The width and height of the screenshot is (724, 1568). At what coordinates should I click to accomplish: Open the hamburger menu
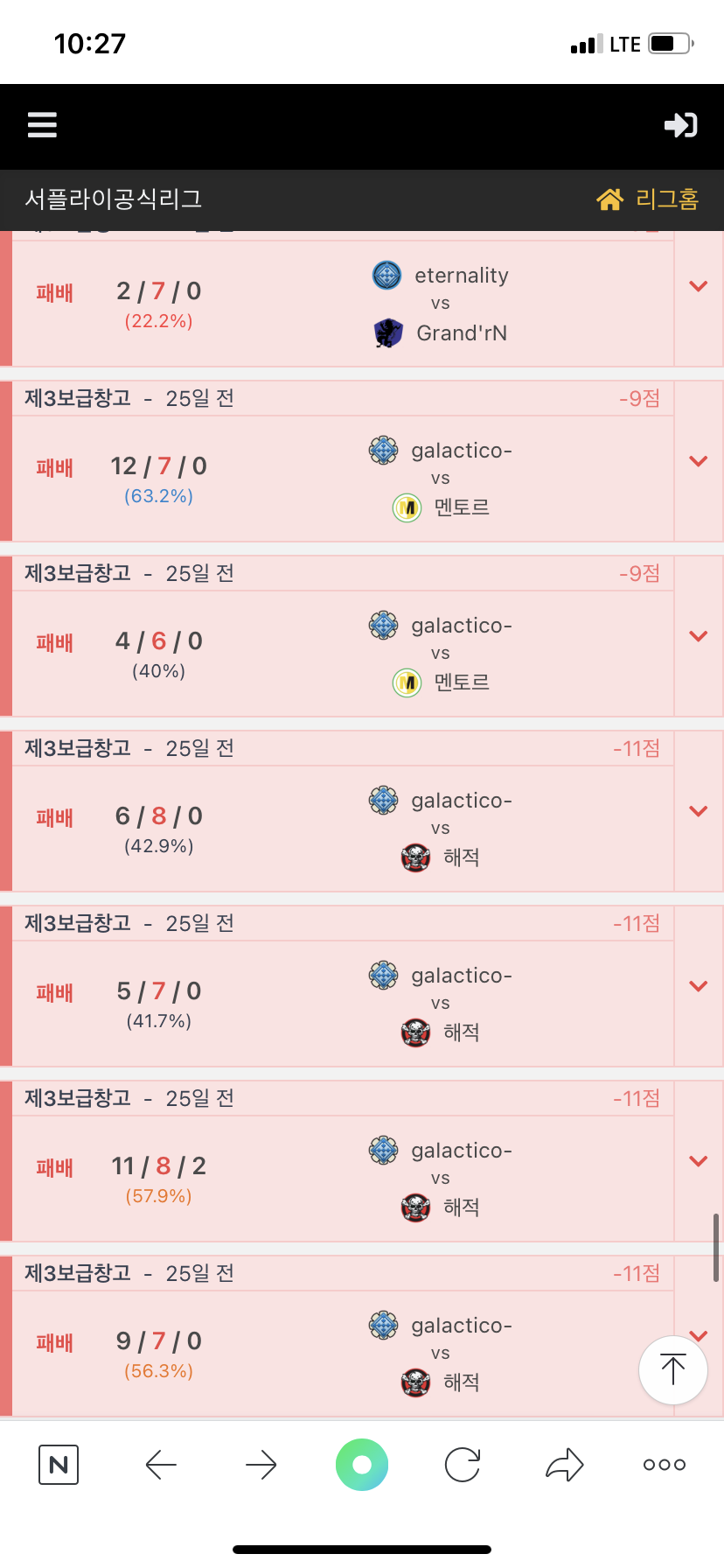click(x=42, y=125)
